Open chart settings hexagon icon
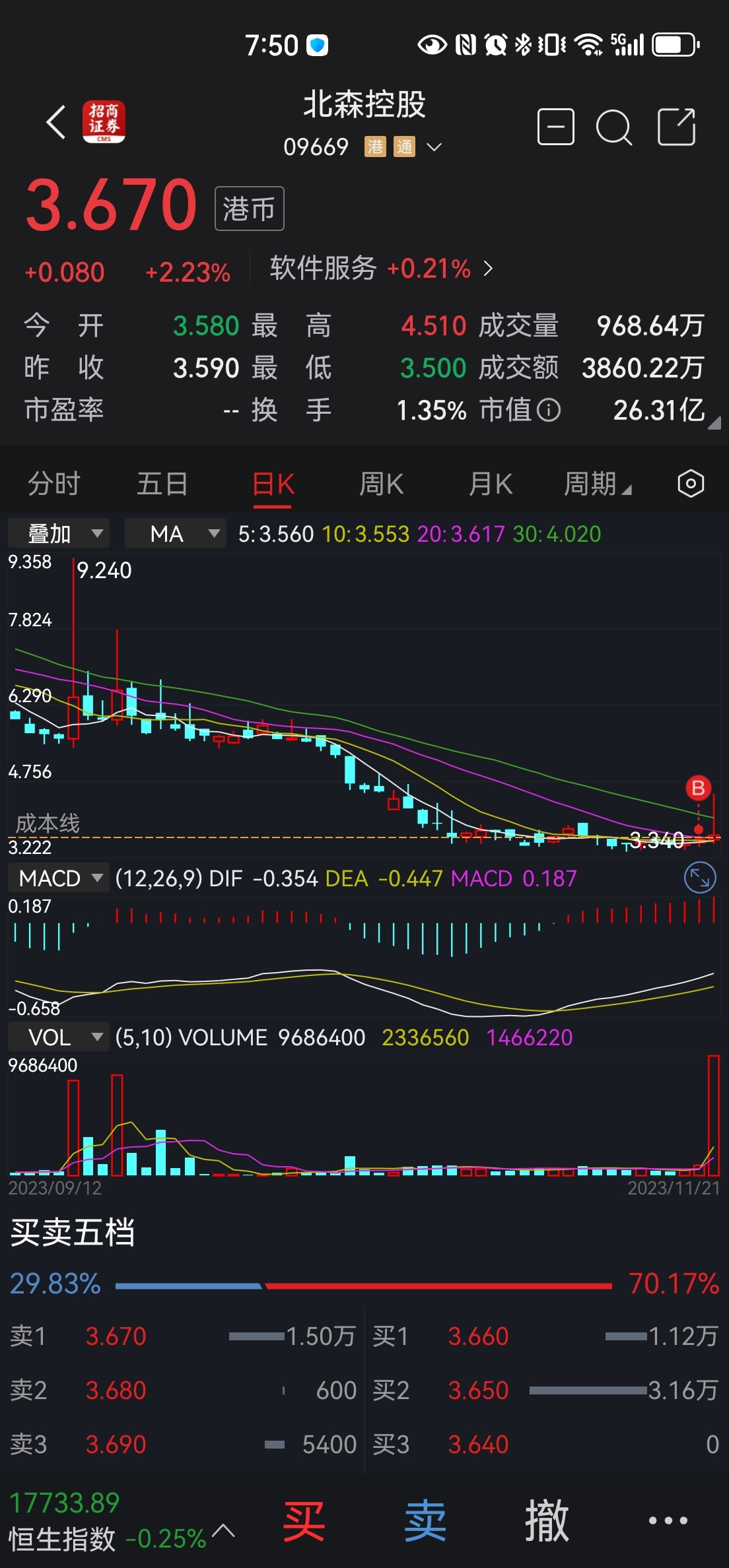Screen dimensions: 729x1568 pyautogui.click(x=691, y=484)
